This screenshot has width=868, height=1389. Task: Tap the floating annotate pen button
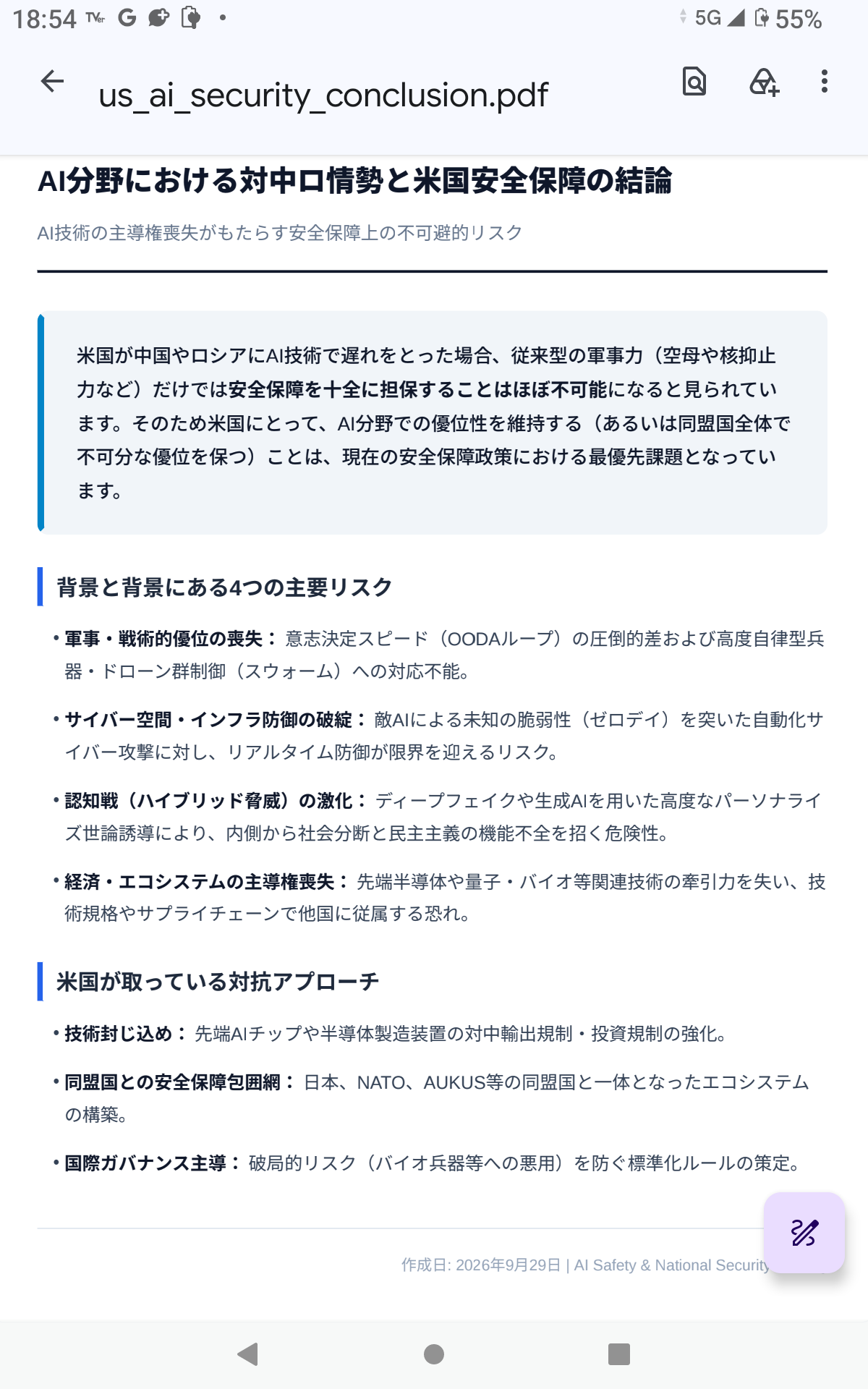point(804,1233)
